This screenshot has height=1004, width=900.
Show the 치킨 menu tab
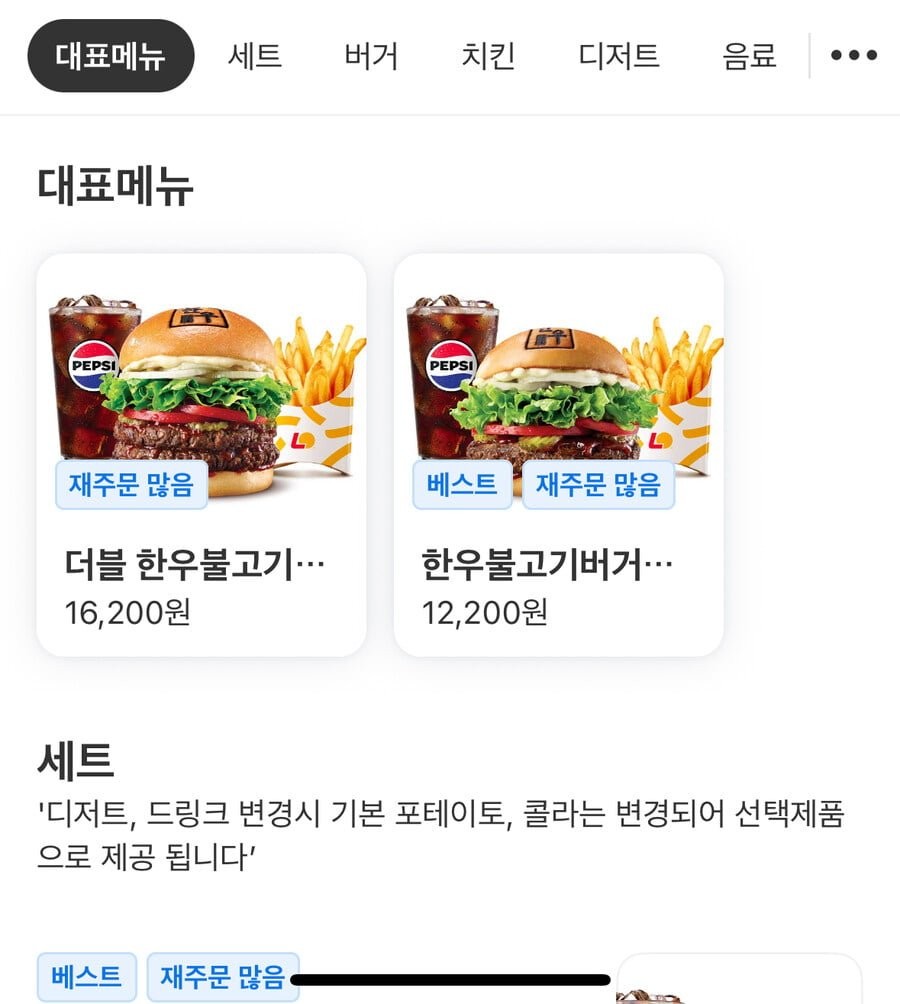point(488,56)
